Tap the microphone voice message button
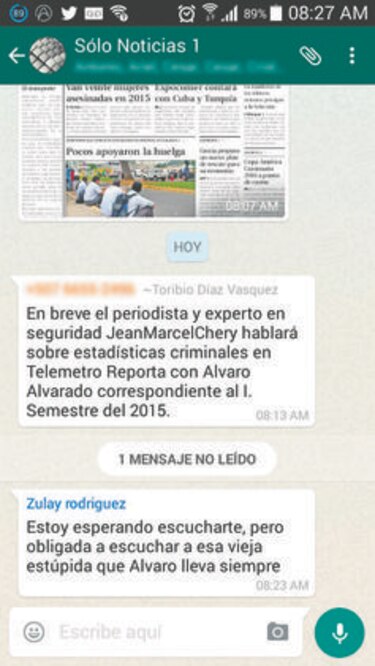Viewport: 375px width, 666px height. tap(339, 632)
